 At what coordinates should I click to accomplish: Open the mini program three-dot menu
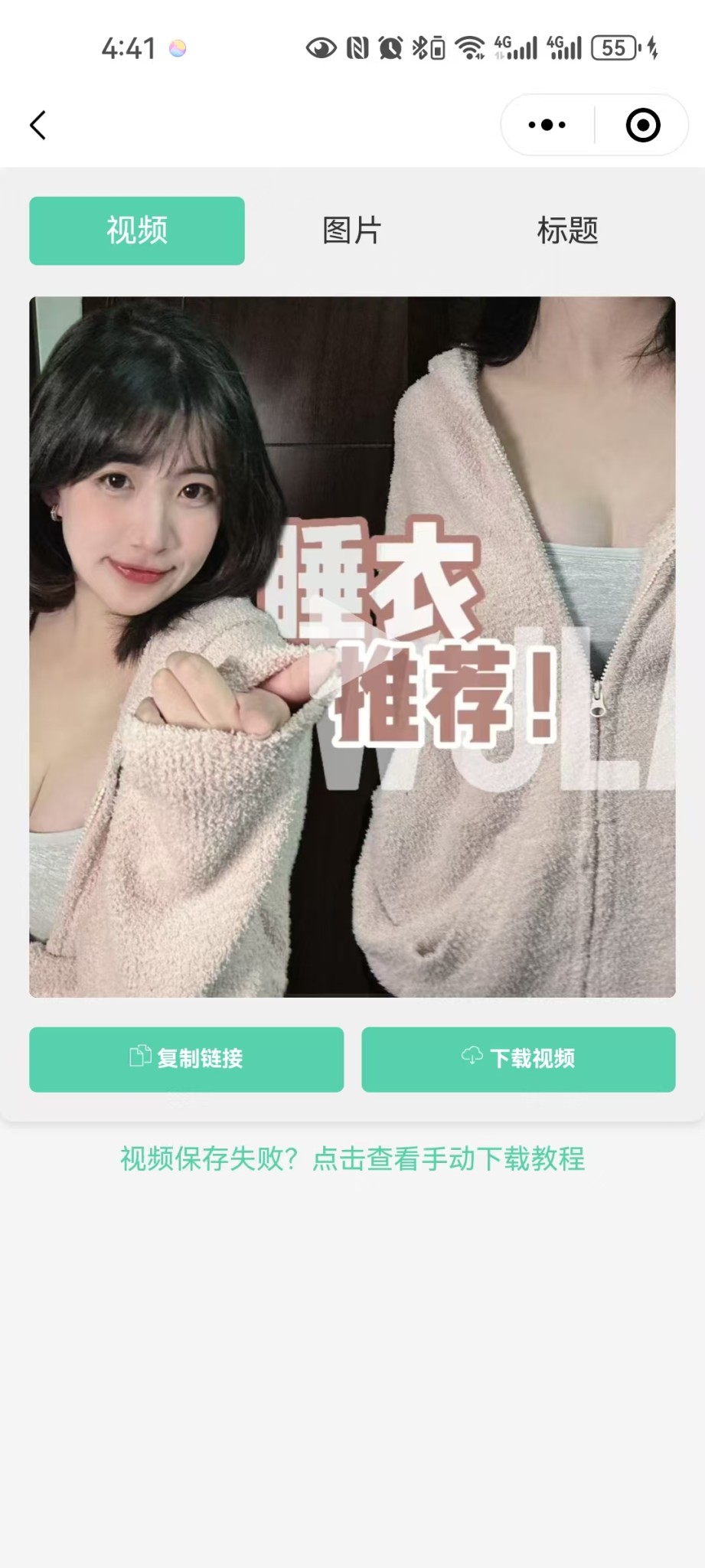[547, 125]
